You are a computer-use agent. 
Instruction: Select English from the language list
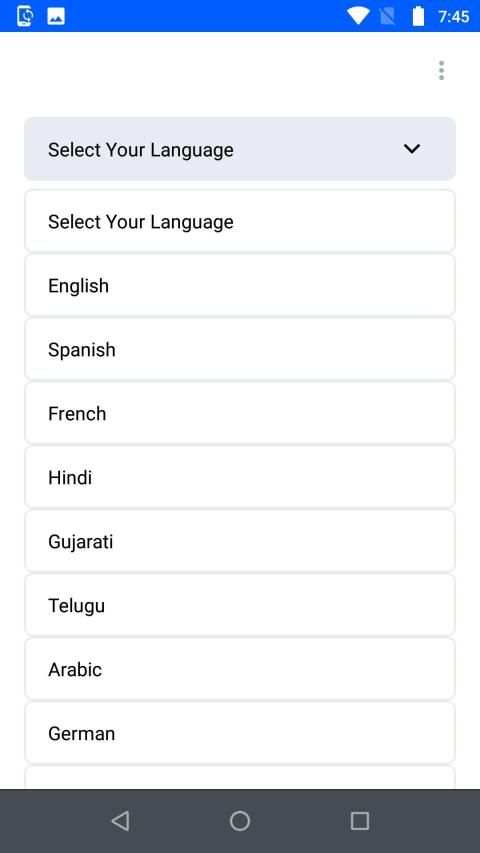point(240,285)
